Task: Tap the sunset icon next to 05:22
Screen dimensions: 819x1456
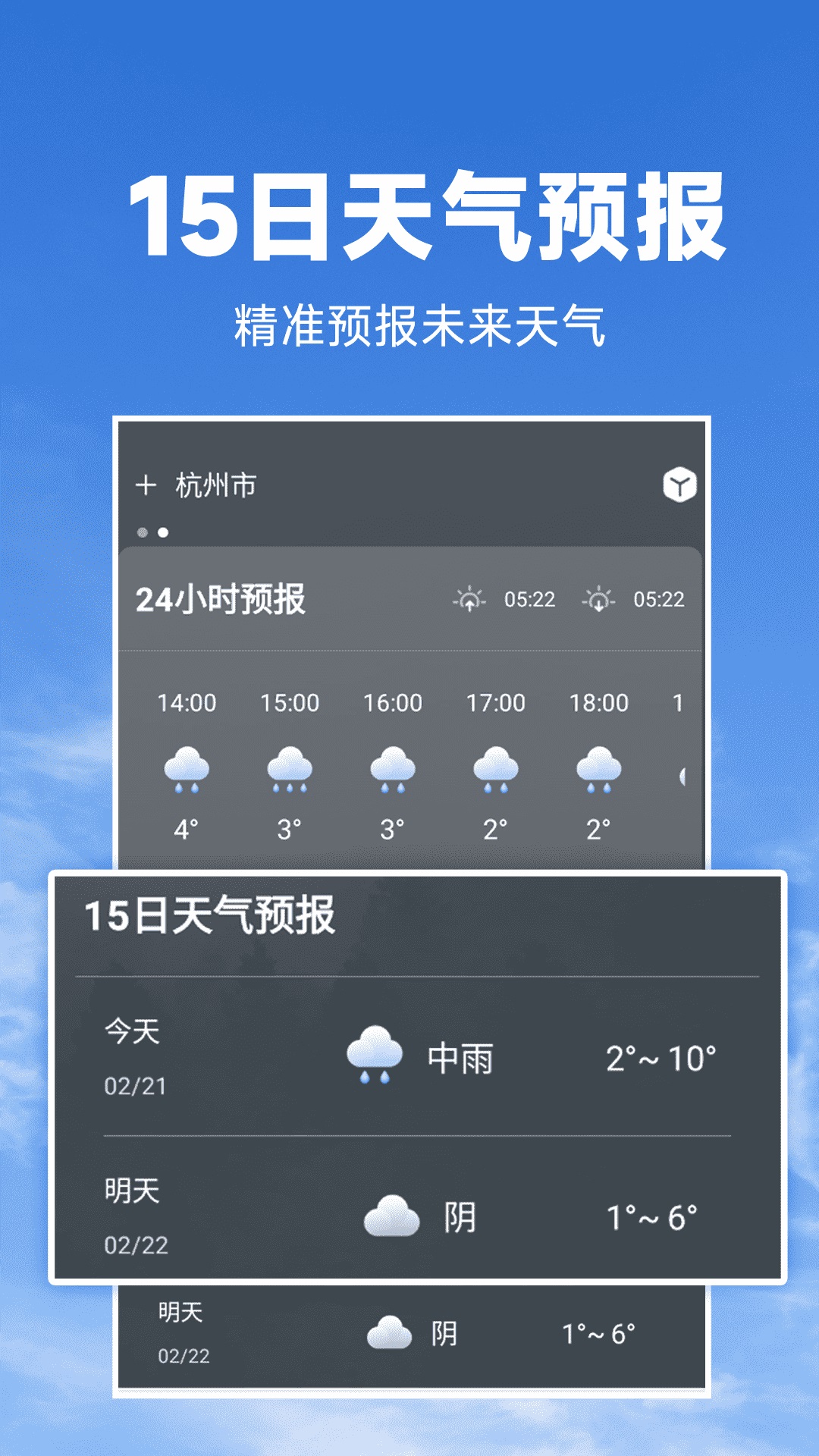Action: pyautogui.click(x=599, y=600)
